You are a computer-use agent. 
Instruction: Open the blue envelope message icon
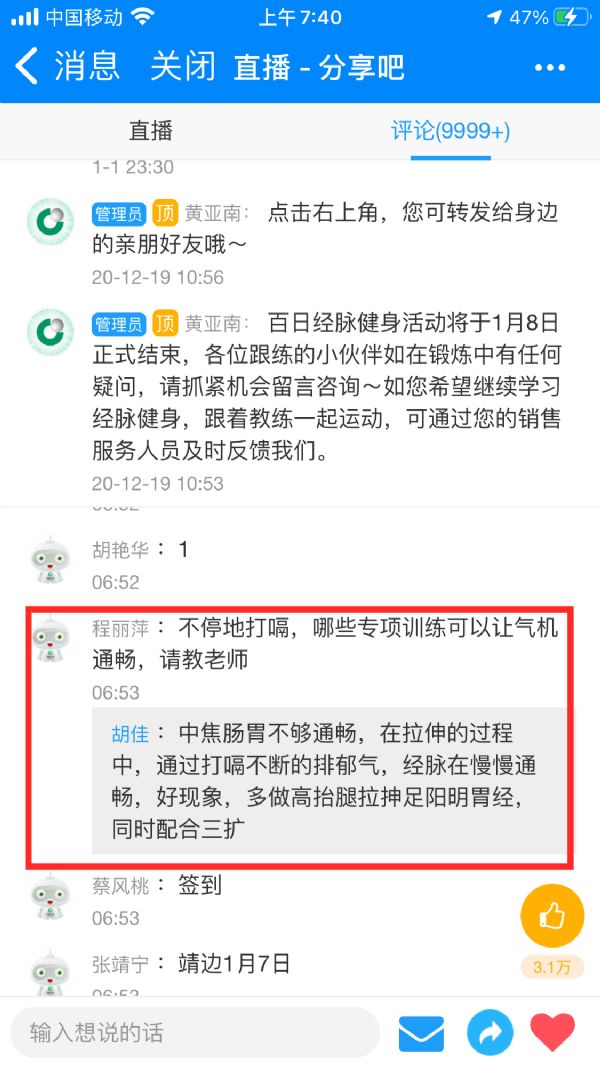pos(421,1033)
